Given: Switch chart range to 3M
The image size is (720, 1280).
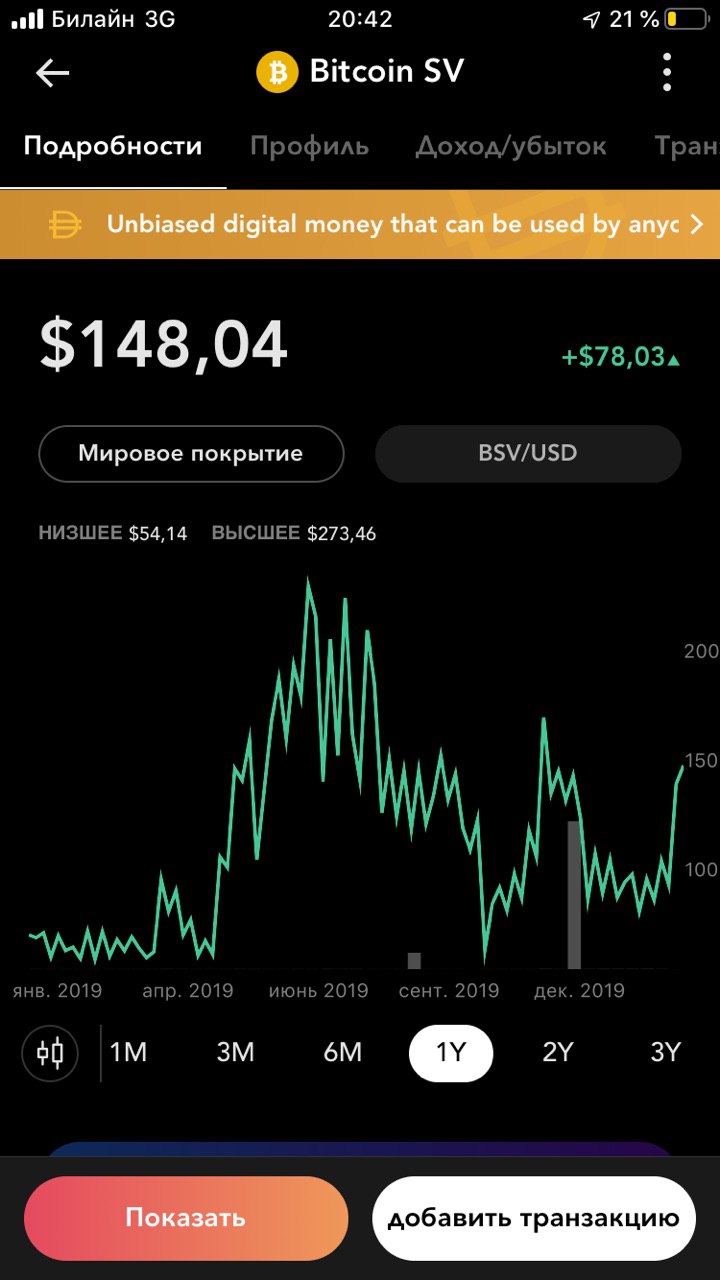Looking at the screenshot, I should point(236,1053).
